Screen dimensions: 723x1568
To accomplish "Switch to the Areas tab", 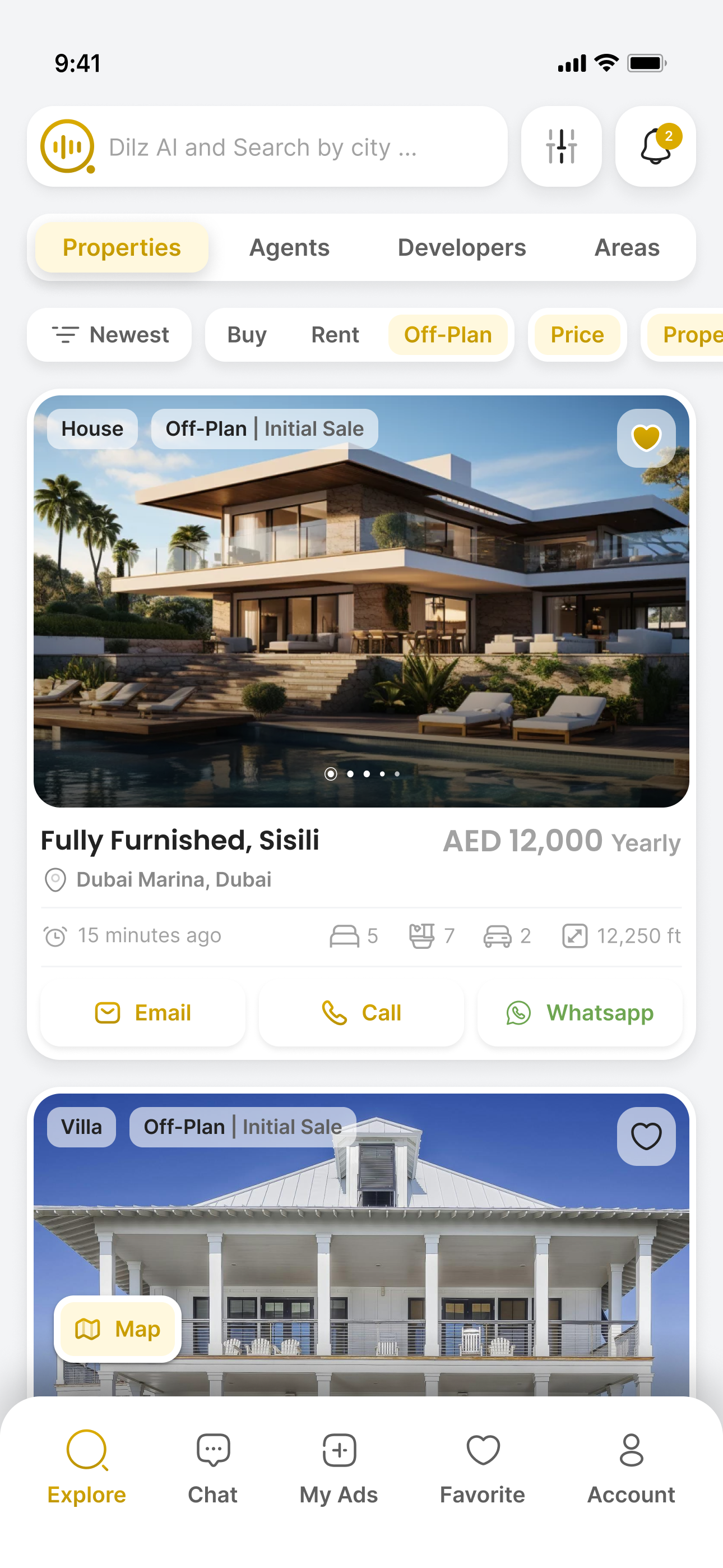I will pyautogui.click(x=626, y=248).
